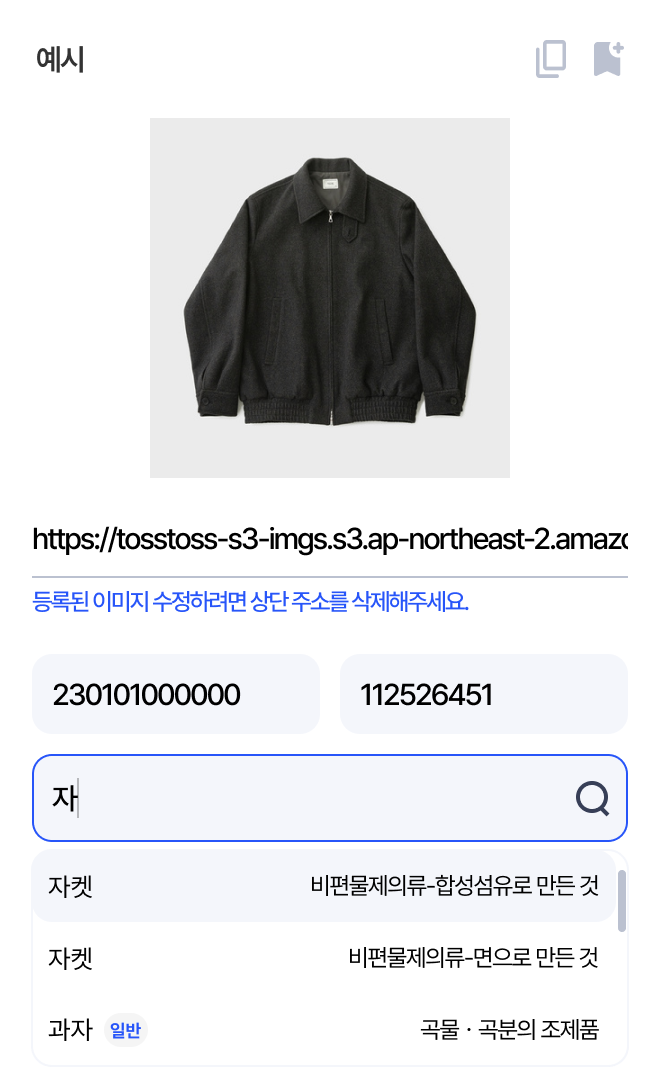Tap the image URL address field
Screen dimensions: 660x1067
[x=330, y=540]
